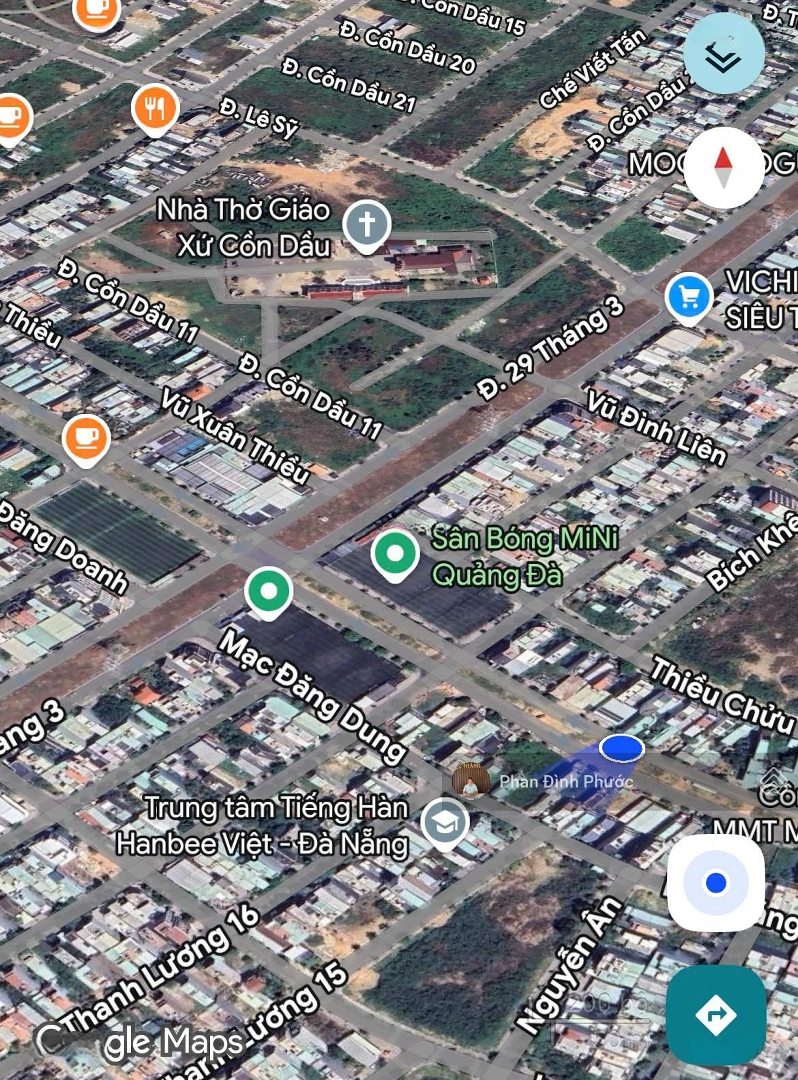Open the Nhà Thờ Giáo Xứ Cồn Dầu marker
Screen dimensions: 798x1080
(x=367, y=224)
